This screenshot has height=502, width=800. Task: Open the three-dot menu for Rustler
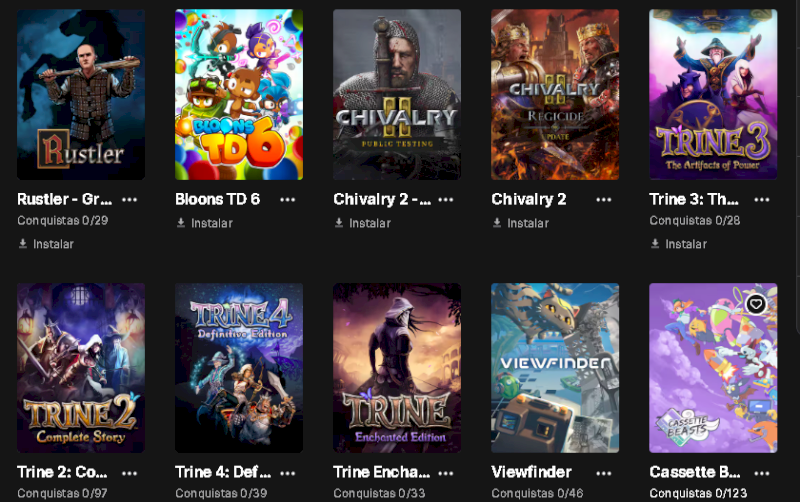pyautogui.click(x=130, y=199)
